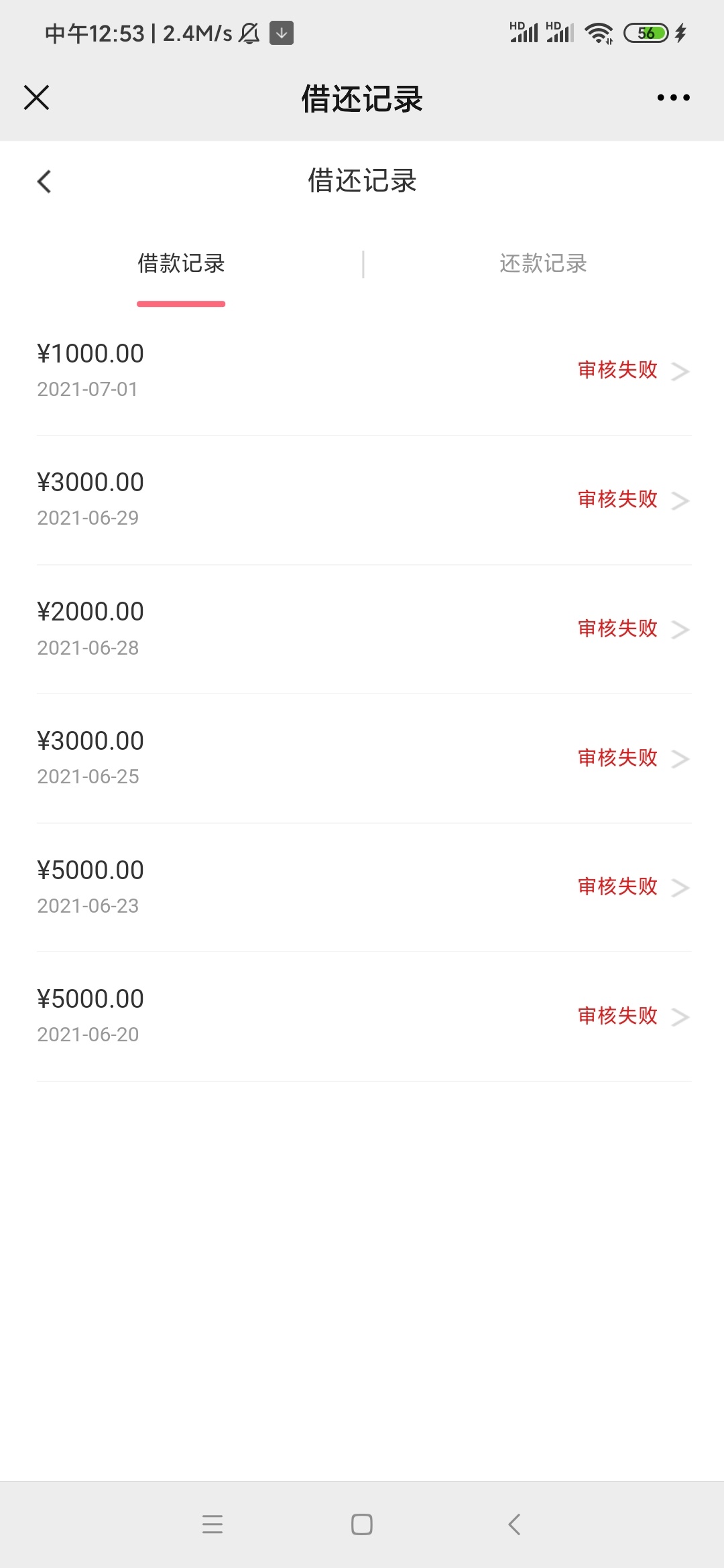
Task: Open the three-dot overflow menu
Action: click(673, 98)
